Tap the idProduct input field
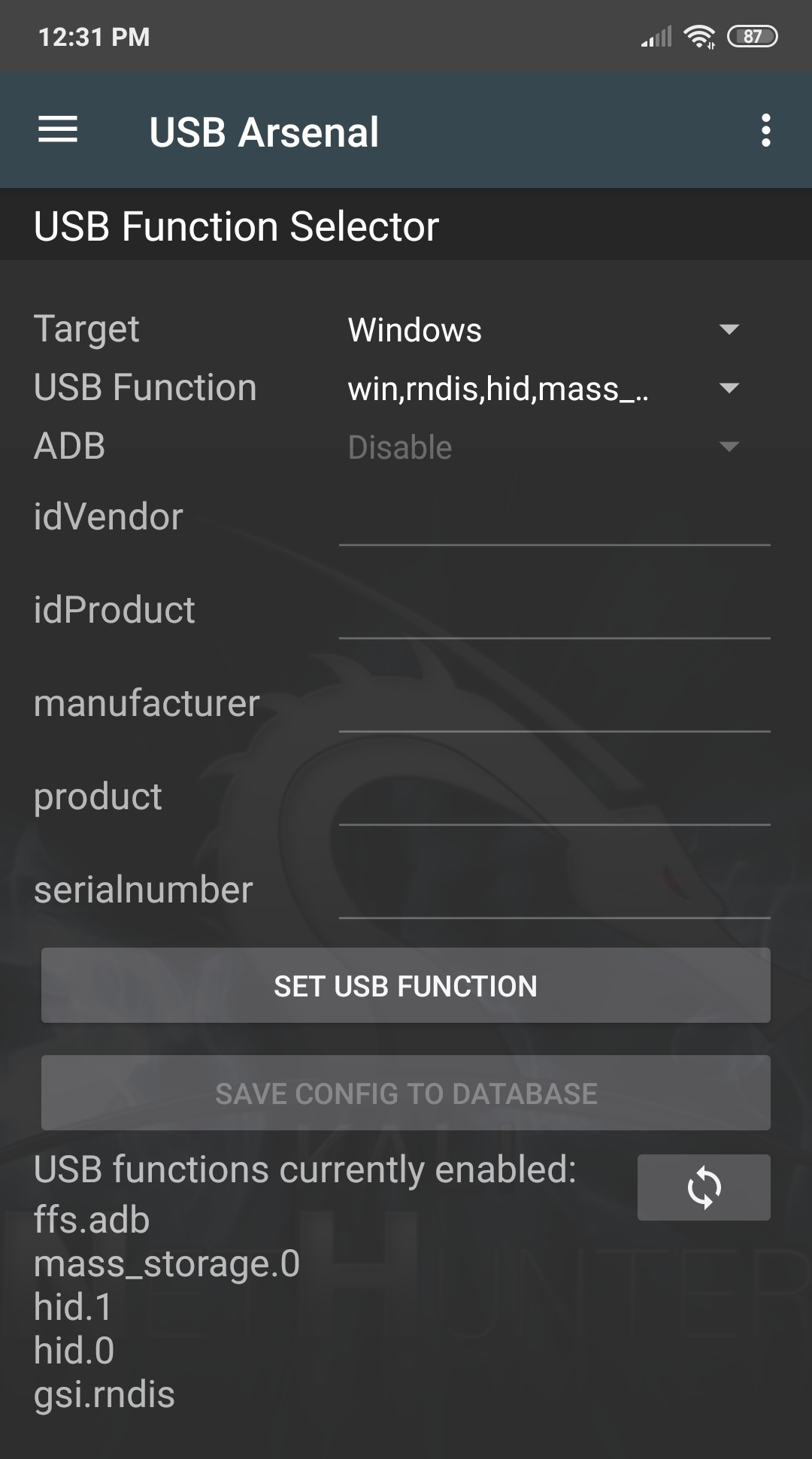 point(554,612)
